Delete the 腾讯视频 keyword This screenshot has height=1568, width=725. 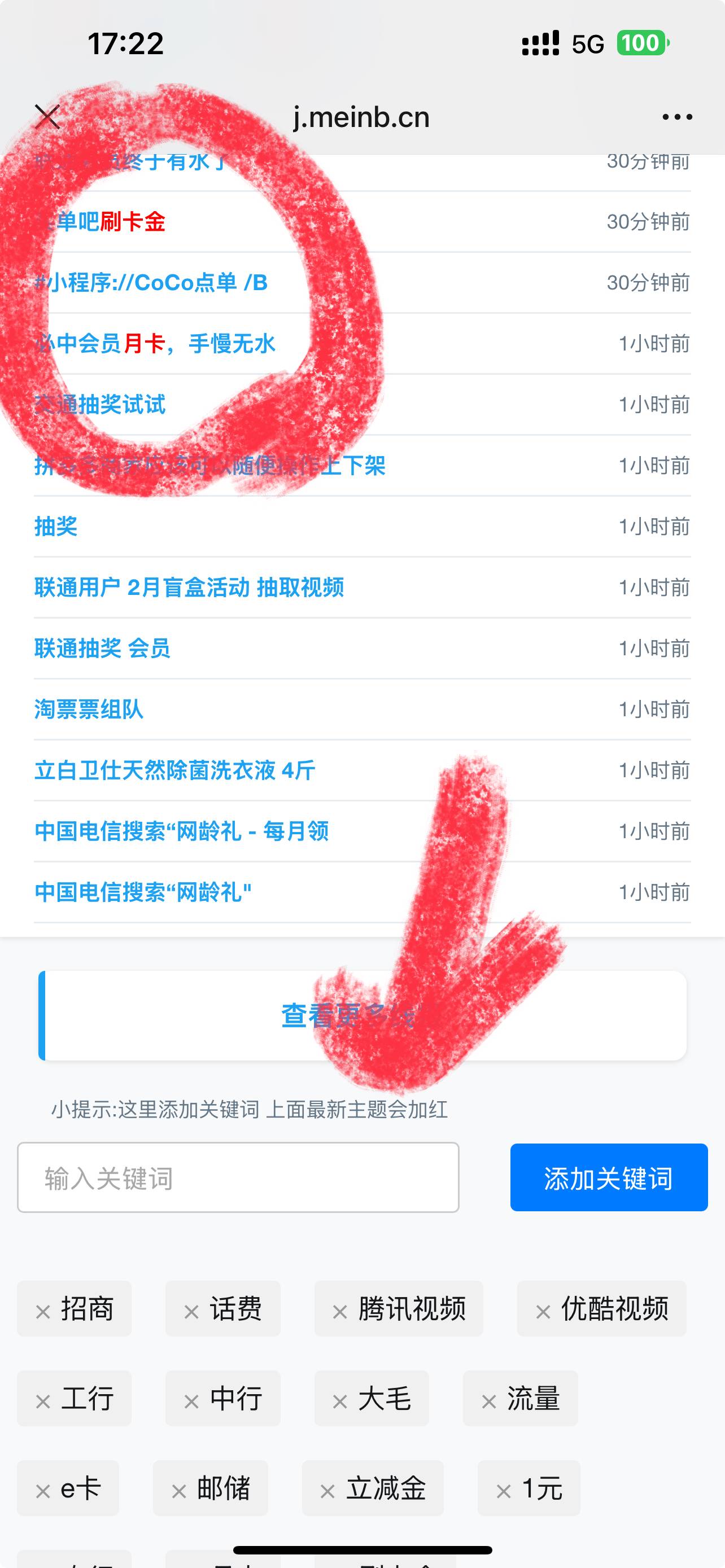[x=340, y=1312]
